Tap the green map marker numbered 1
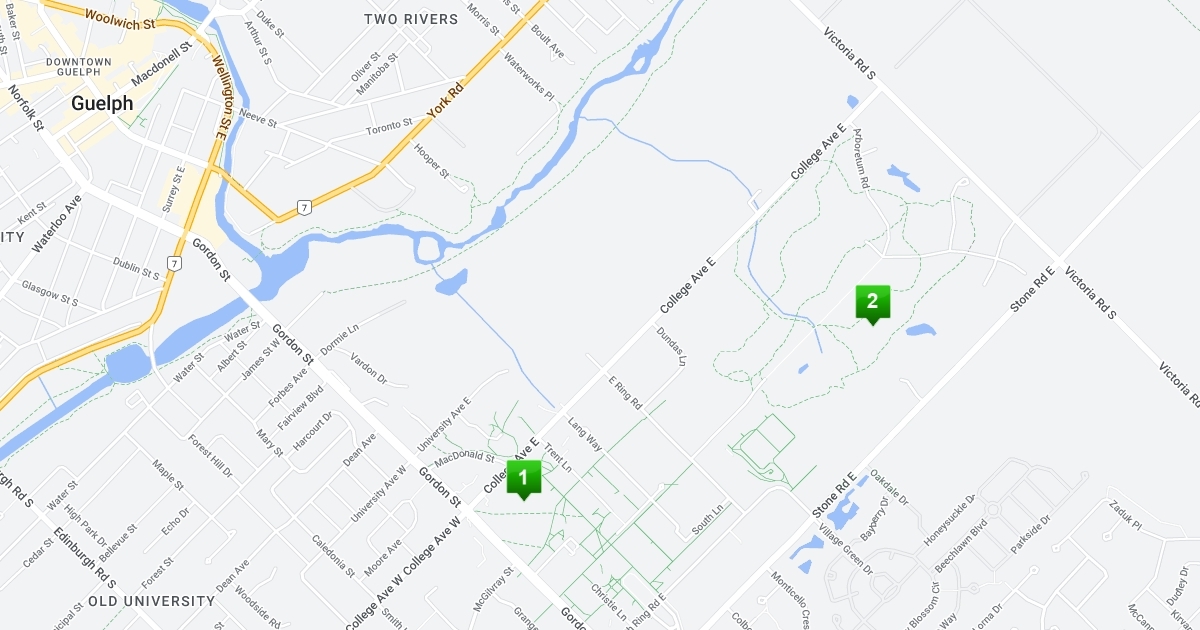This screenshot has height=630, width=1200. click(523, 478)
